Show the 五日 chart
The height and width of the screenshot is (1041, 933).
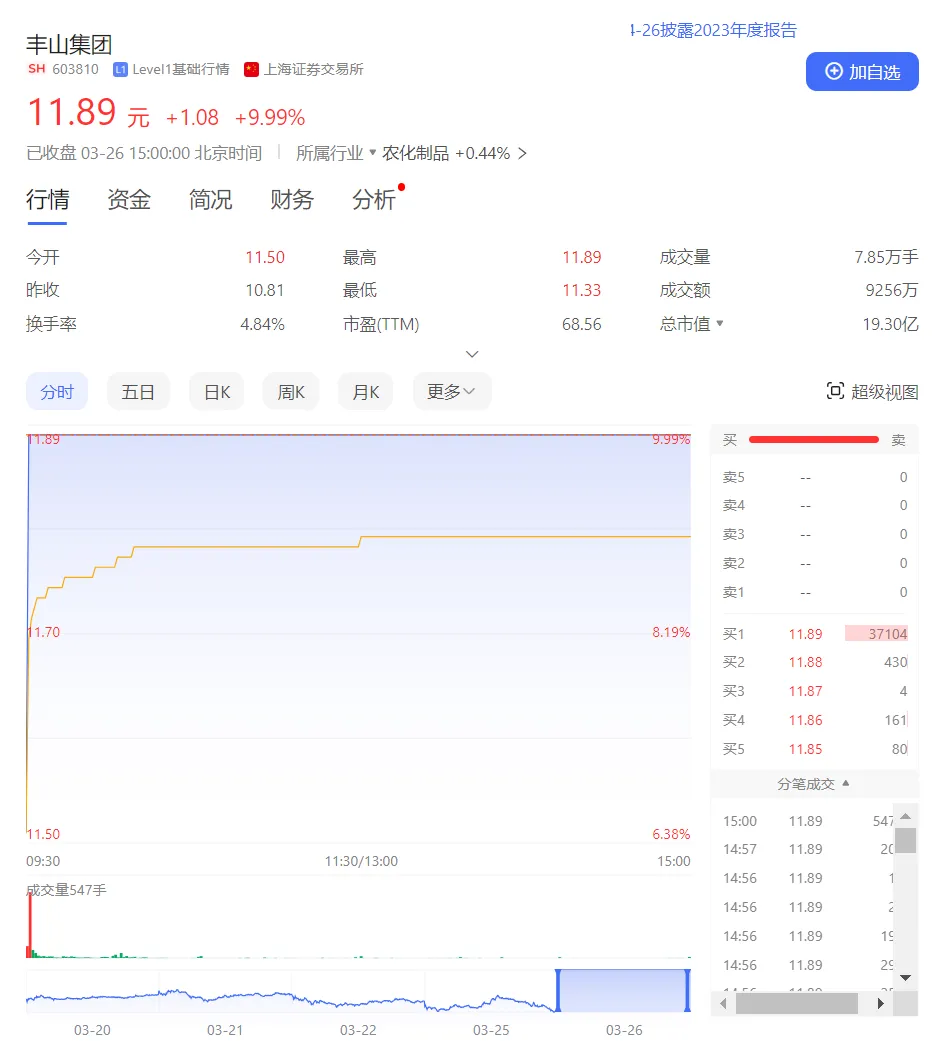coord(138,392)
